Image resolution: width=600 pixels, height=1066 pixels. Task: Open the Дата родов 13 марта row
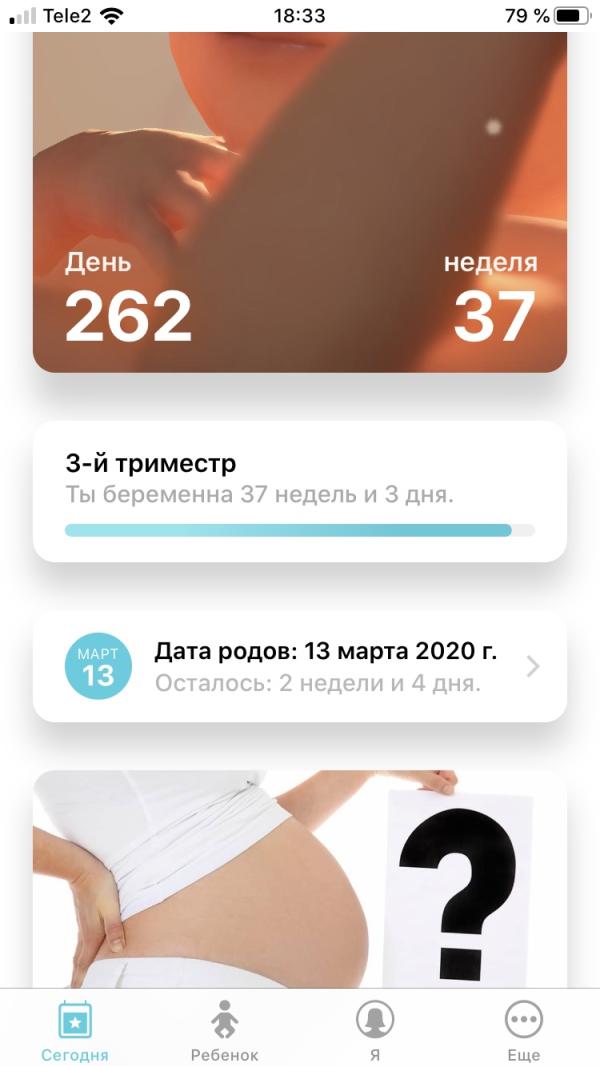click(300, 666)
